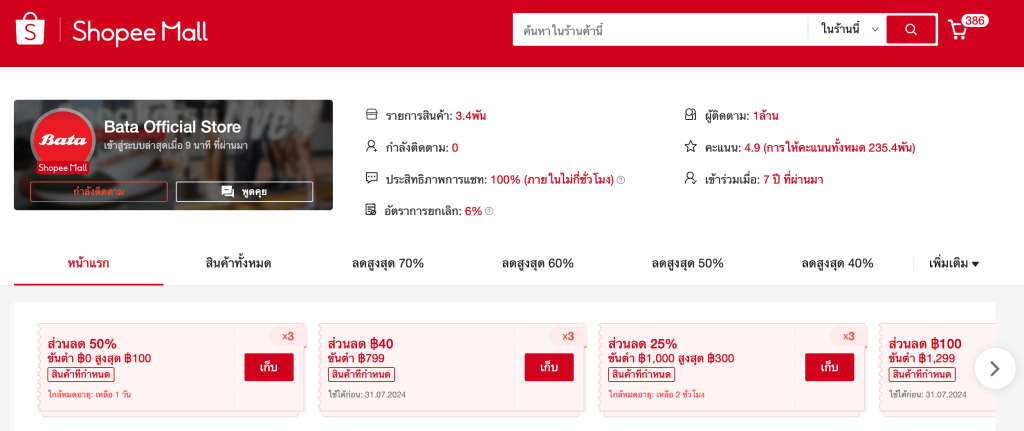Open the ลดสูงสุด 50% tab

[x=688, y=263]
